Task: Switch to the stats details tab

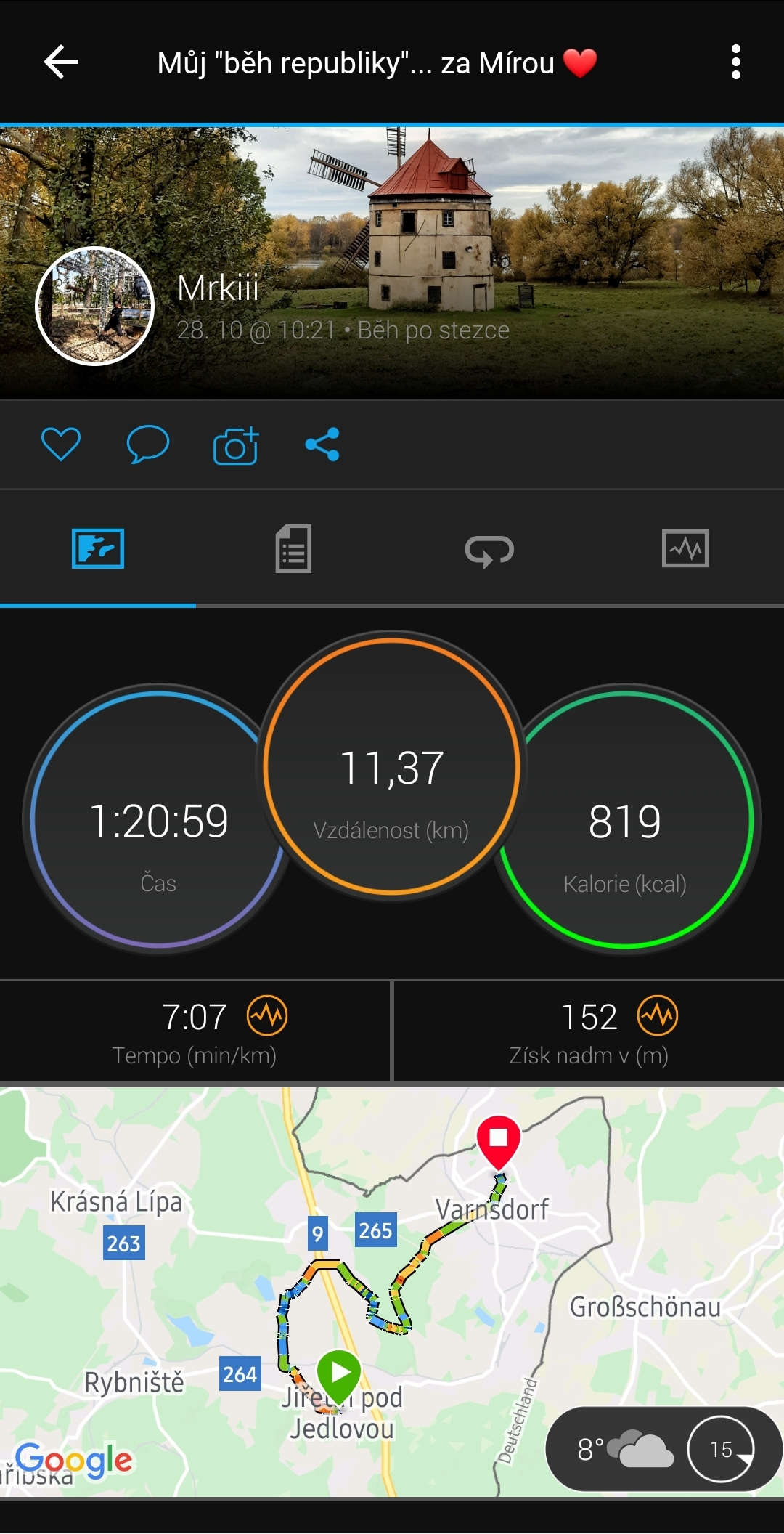Action: [x=293, y=548]
